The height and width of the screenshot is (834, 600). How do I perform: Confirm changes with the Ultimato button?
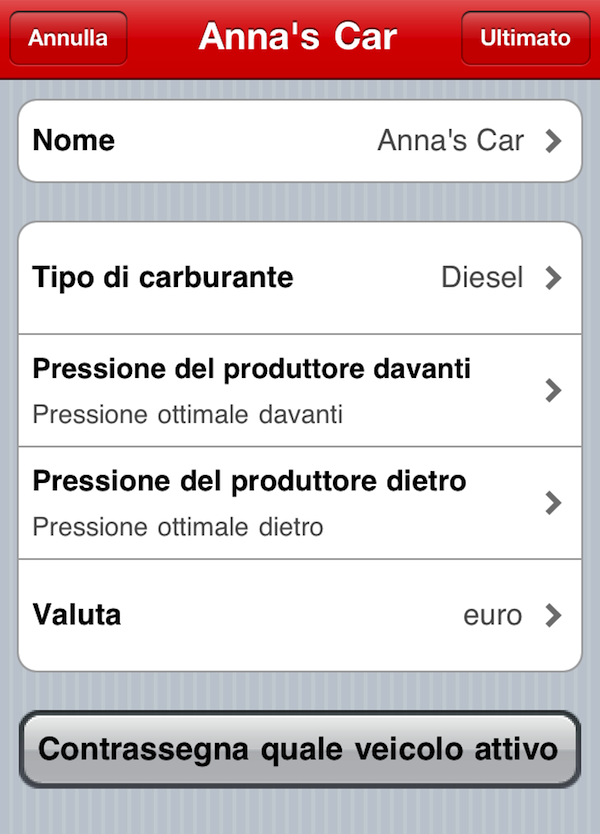[x=525, y=39]
